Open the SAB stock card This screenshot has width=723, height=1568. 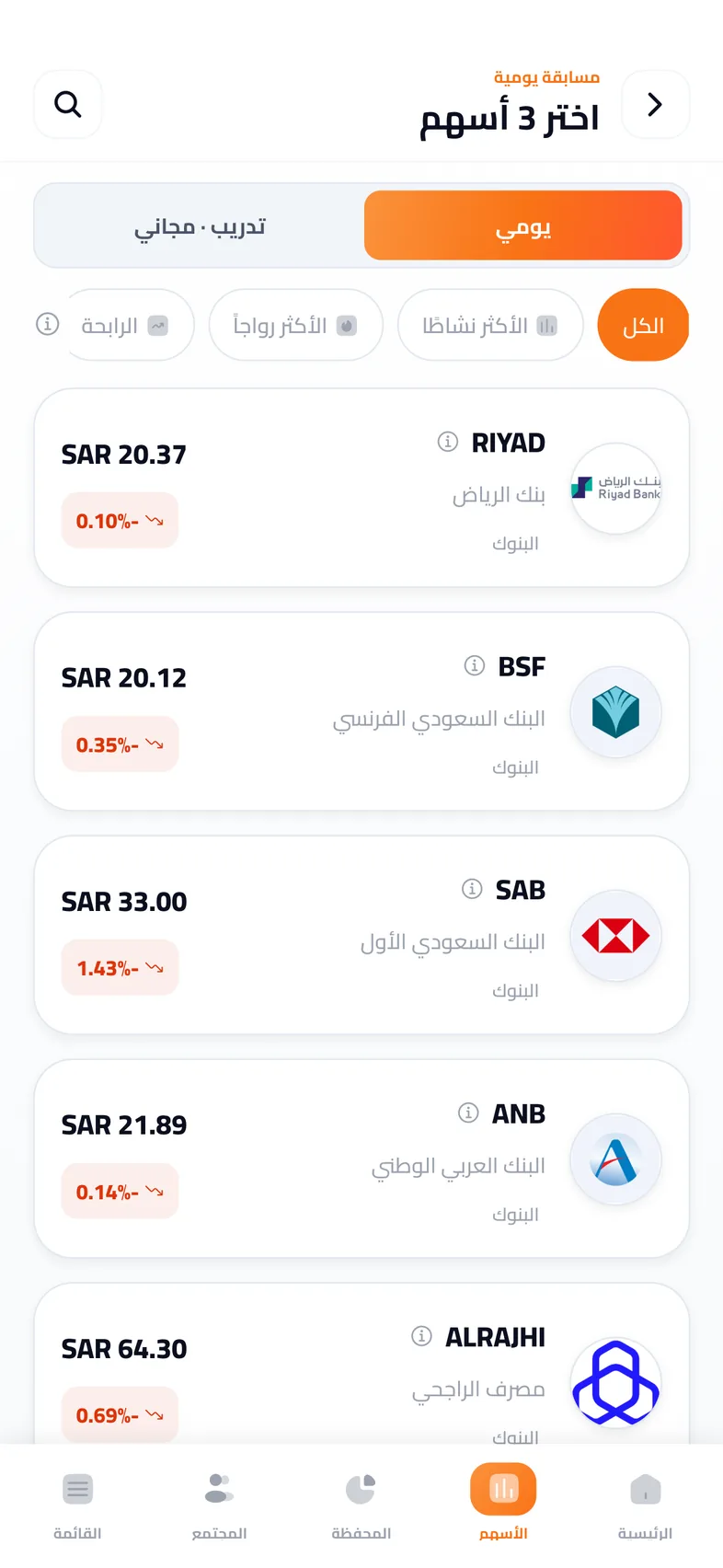pyautogui.click(x=361, y=935)
